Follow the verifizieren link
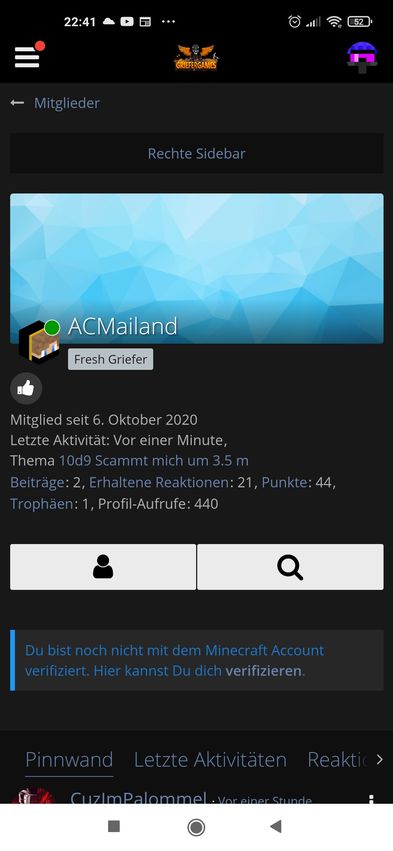 [264, 671]
